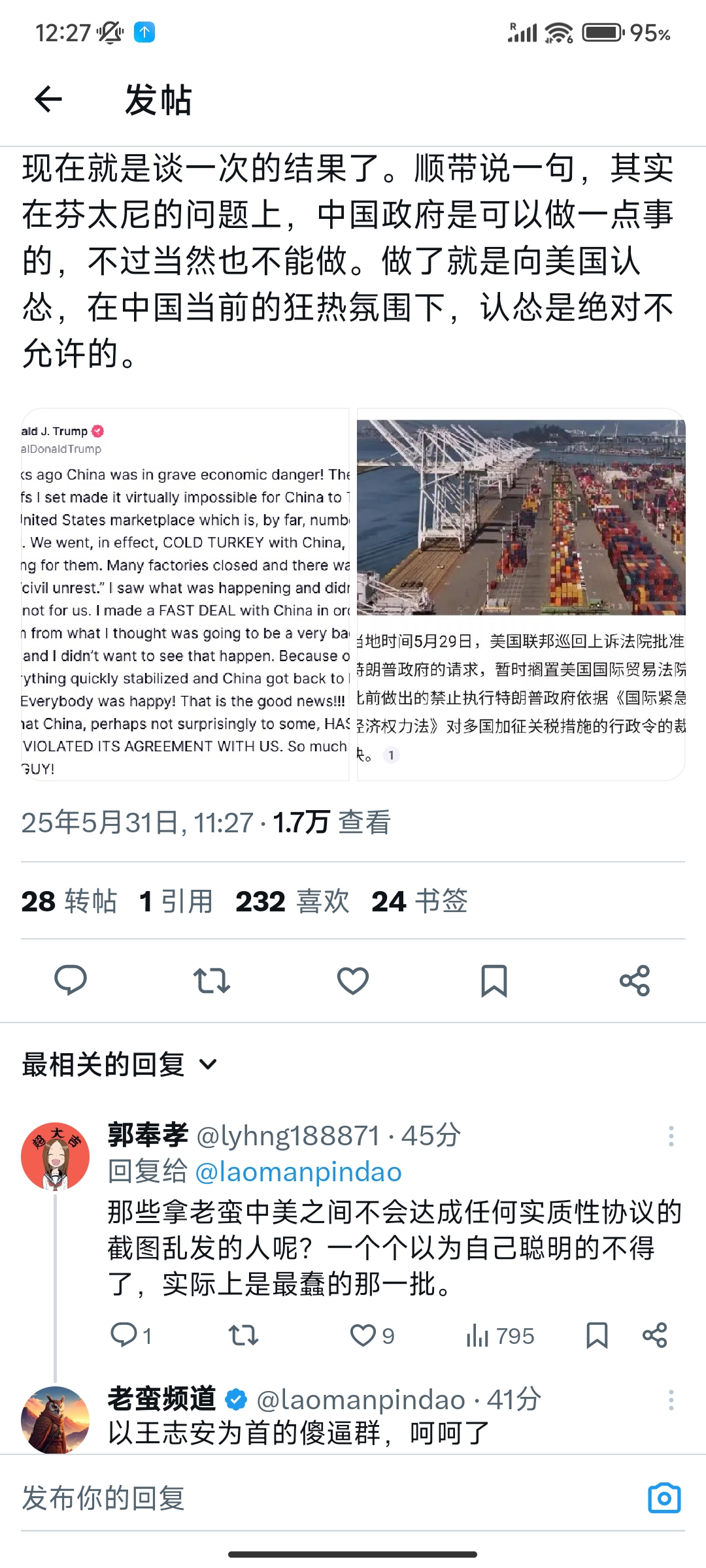Screen dimensions: 706x1568
Task: Open the @laomanpindao mention link
Action: [x=299, y=1172]
